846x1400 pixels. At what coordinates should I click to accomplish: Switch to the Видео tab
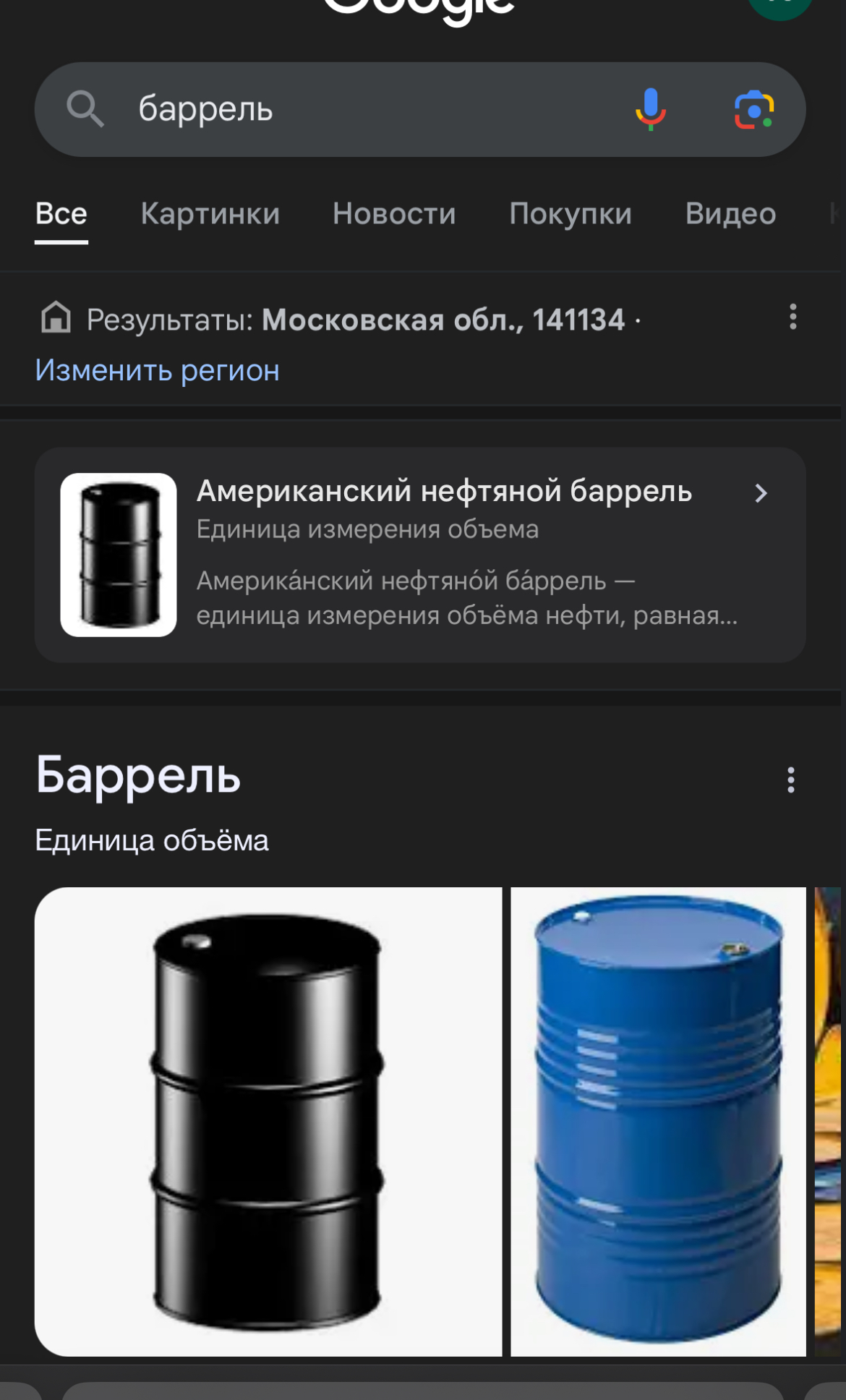(730, 214)
